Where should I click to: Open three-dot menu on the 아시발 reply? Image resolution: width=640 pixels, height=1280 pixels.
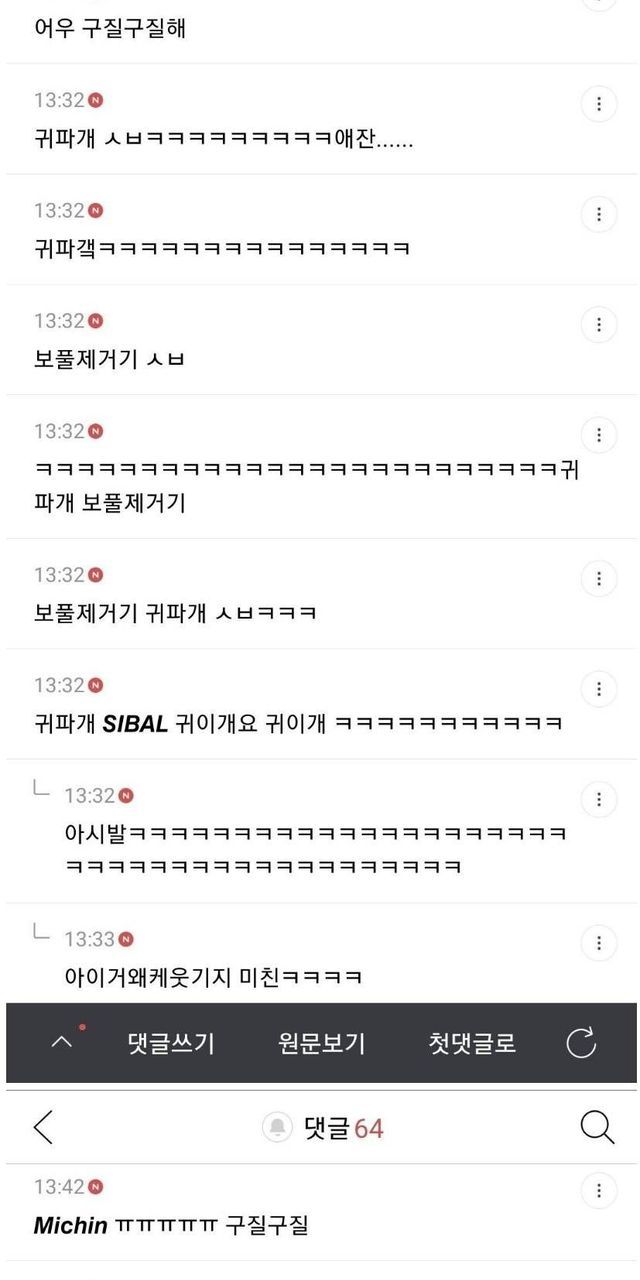(x=598, y=799)
